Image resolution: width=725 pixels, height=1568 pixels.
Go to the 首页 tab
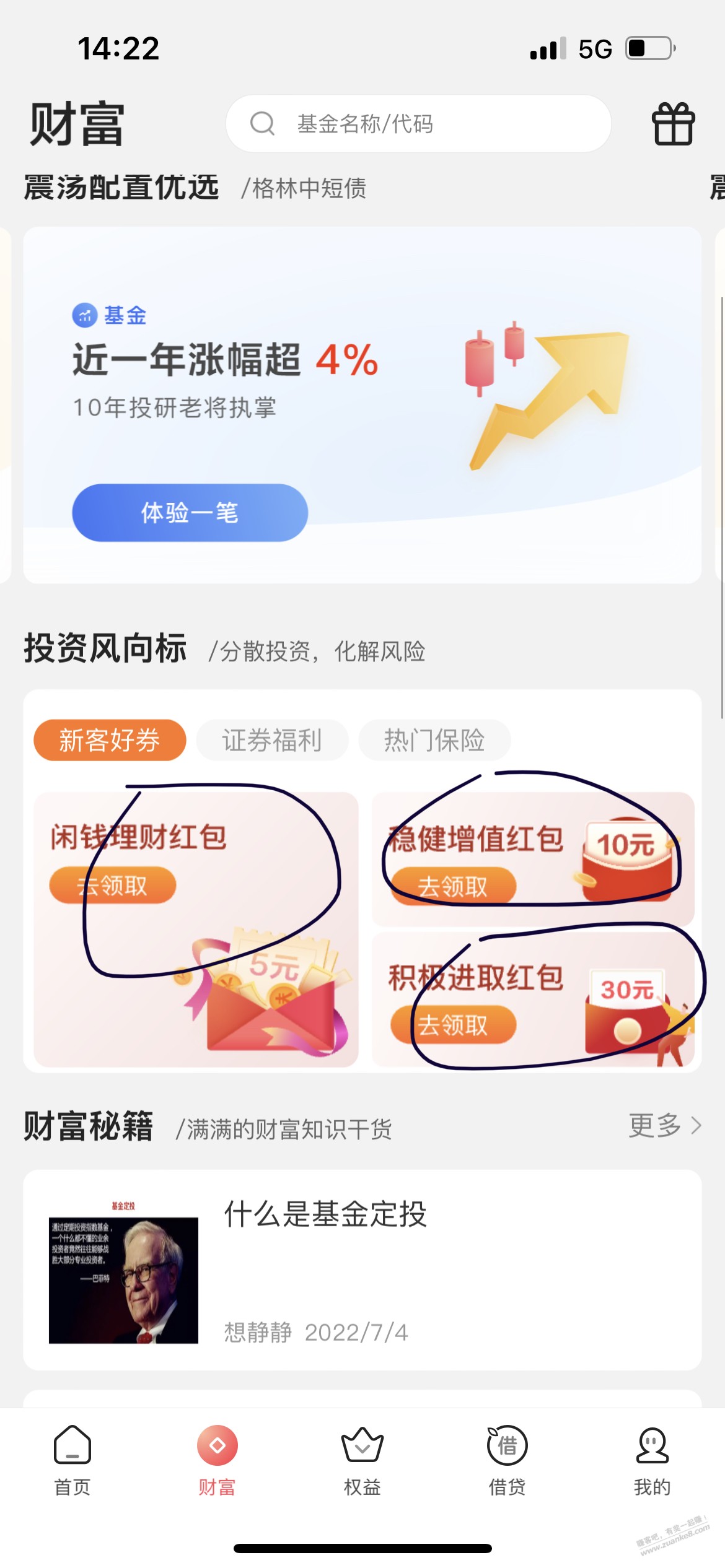pos(72,1461)
